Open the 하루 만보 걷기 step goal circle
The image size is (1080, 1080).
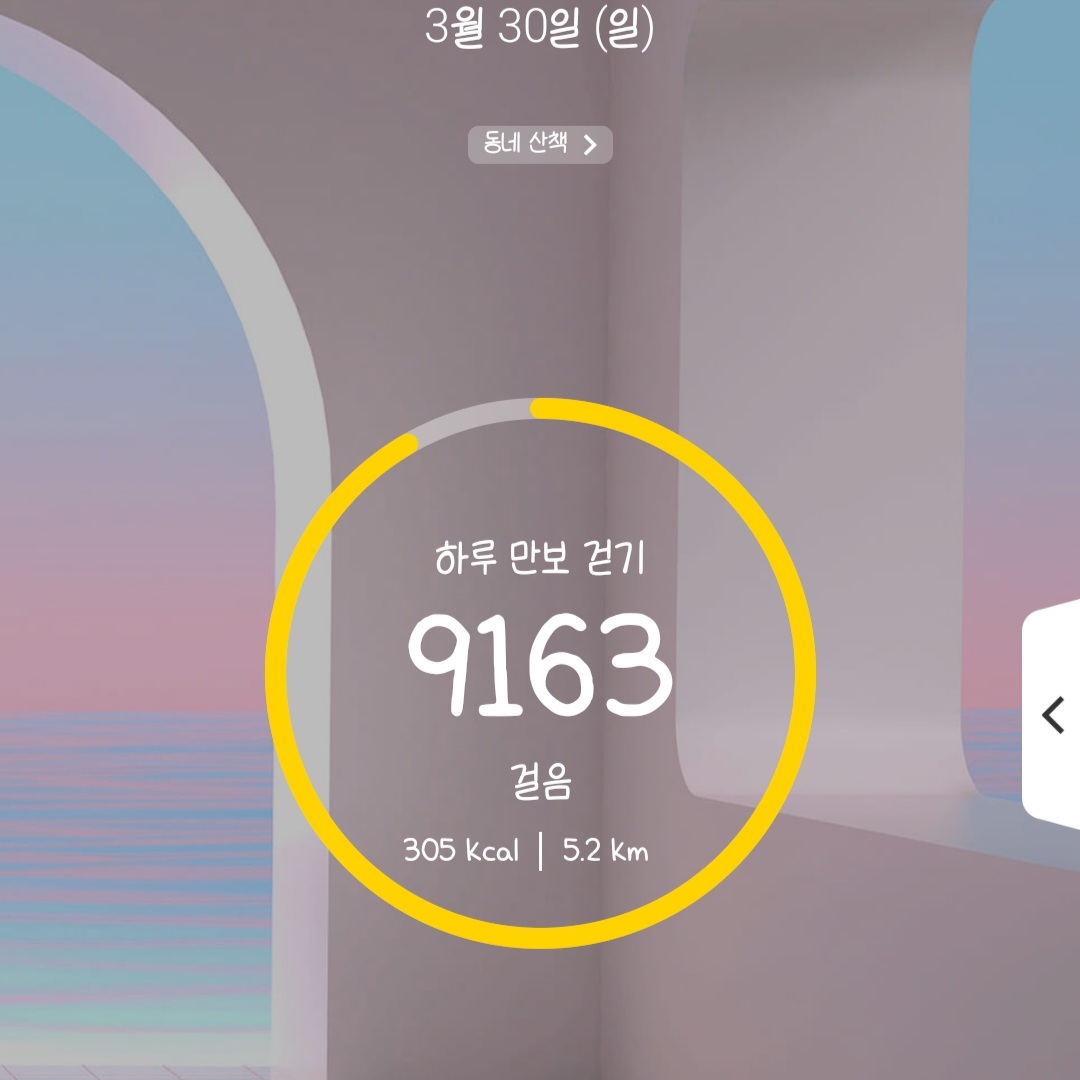[540, 672]
